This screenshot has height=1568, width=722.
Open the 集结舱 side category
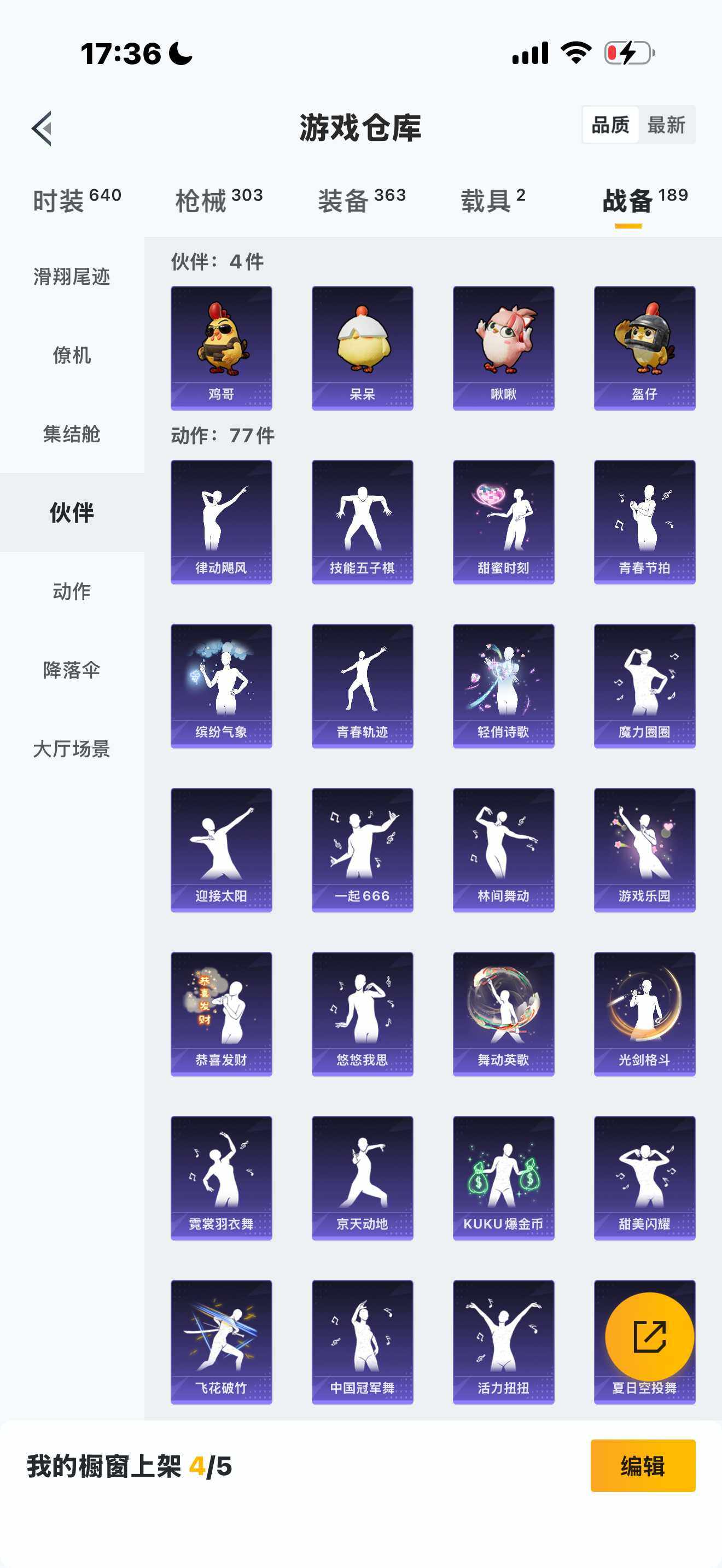pos(72,434)
